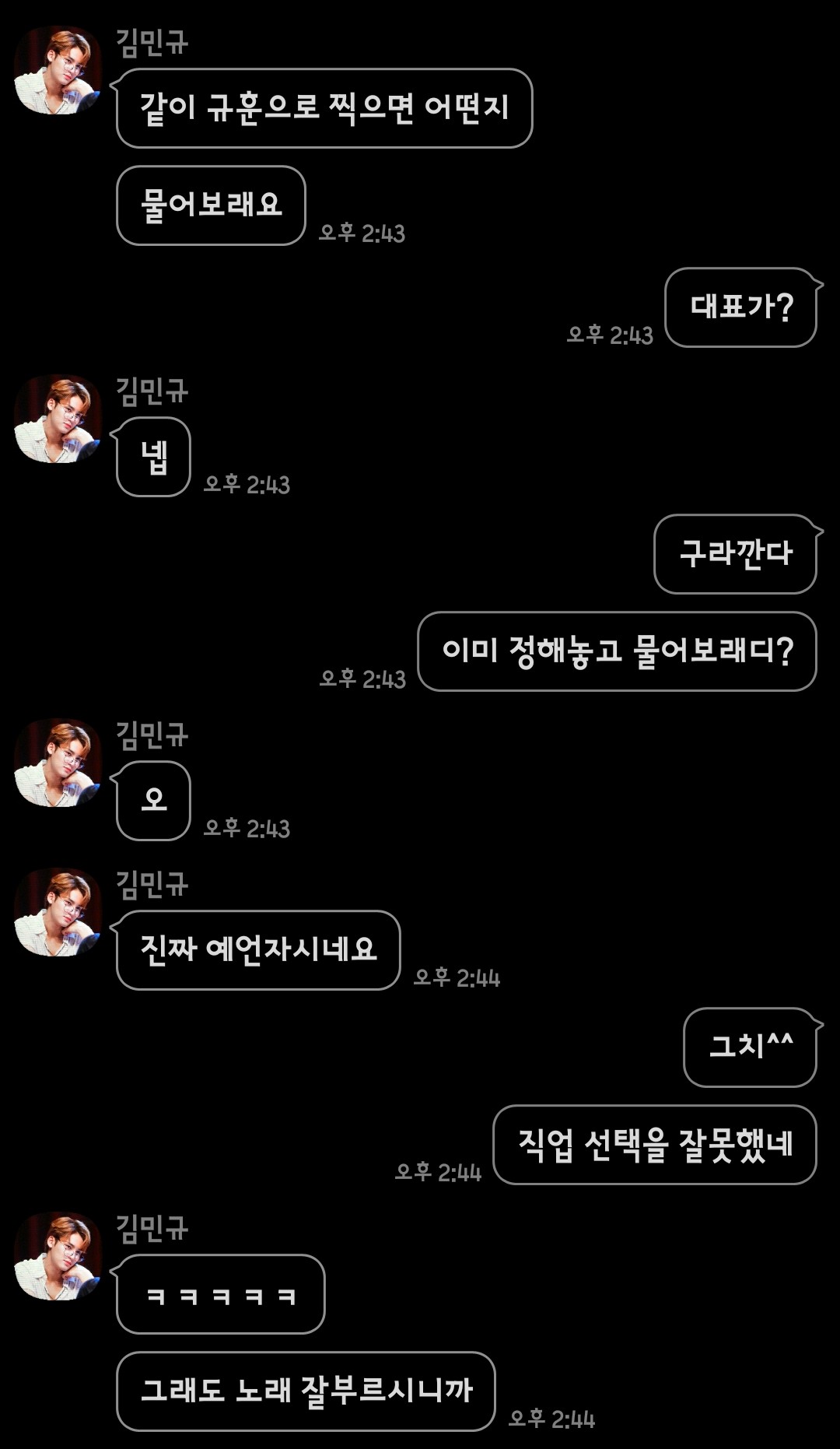Tap 김민규's avatar next to the "넵" message
840x1449 pixels.
click(x=58, y=419)
